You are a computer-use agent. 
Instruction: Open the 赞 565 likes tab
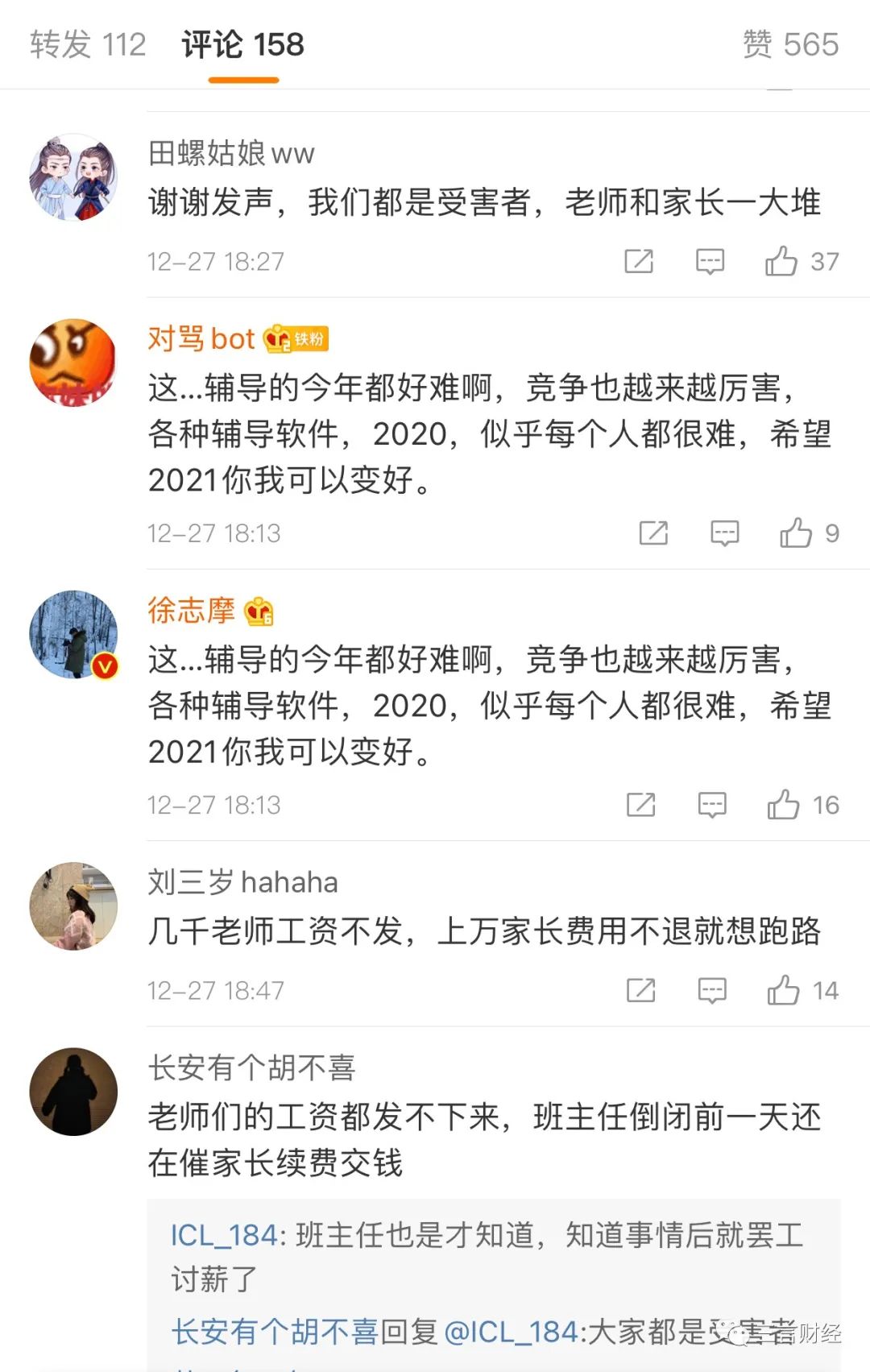pyautogui.click(x=789, y=44)
